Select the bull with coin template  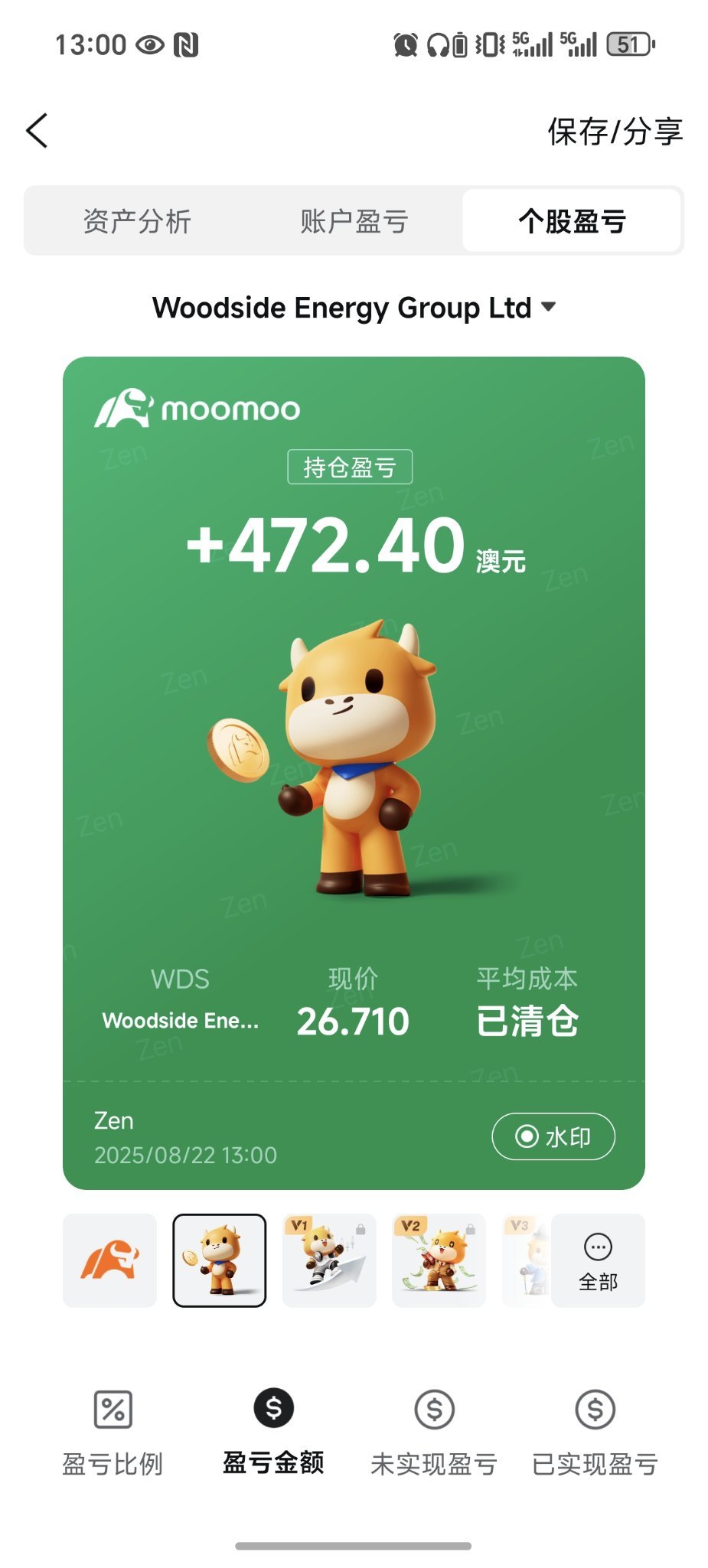(220, 1260)
